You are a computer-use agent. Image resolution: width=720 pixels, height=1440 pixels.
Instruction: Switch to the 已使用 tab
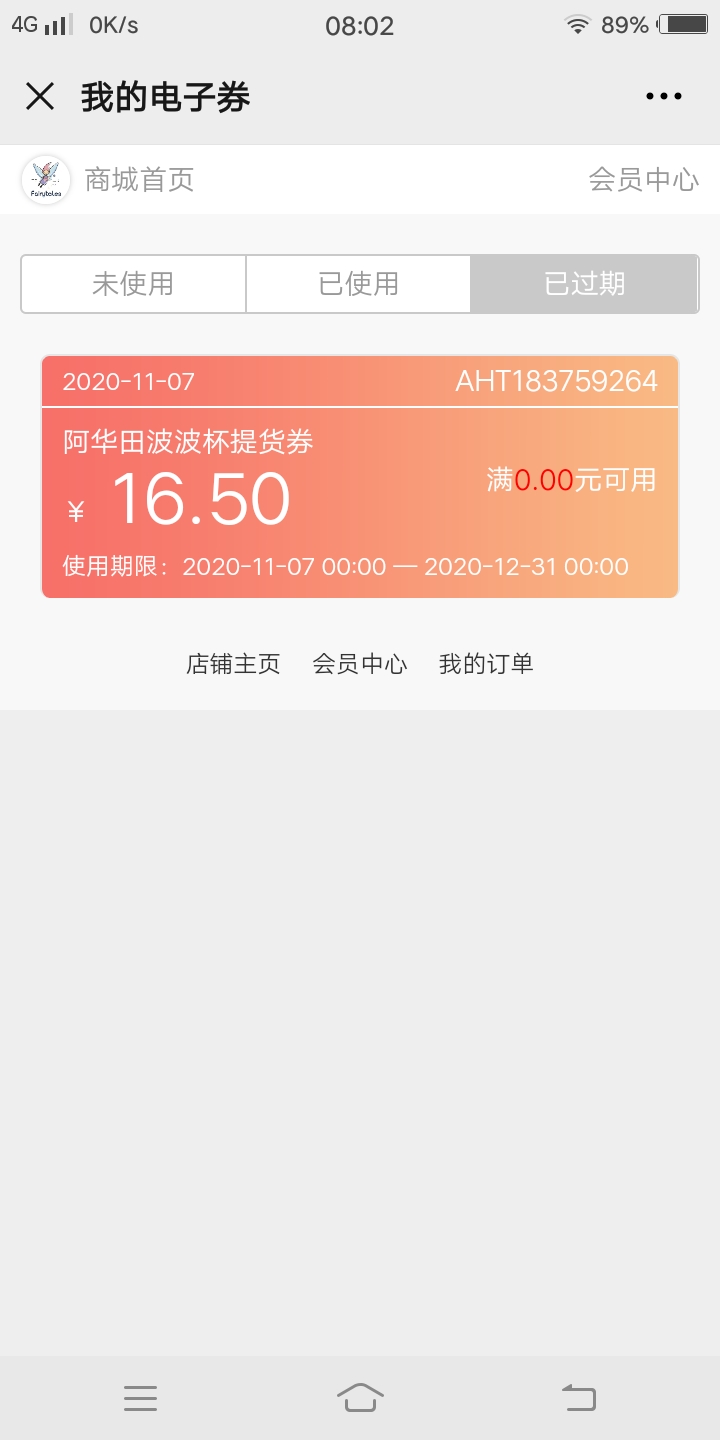coord(358,284)
